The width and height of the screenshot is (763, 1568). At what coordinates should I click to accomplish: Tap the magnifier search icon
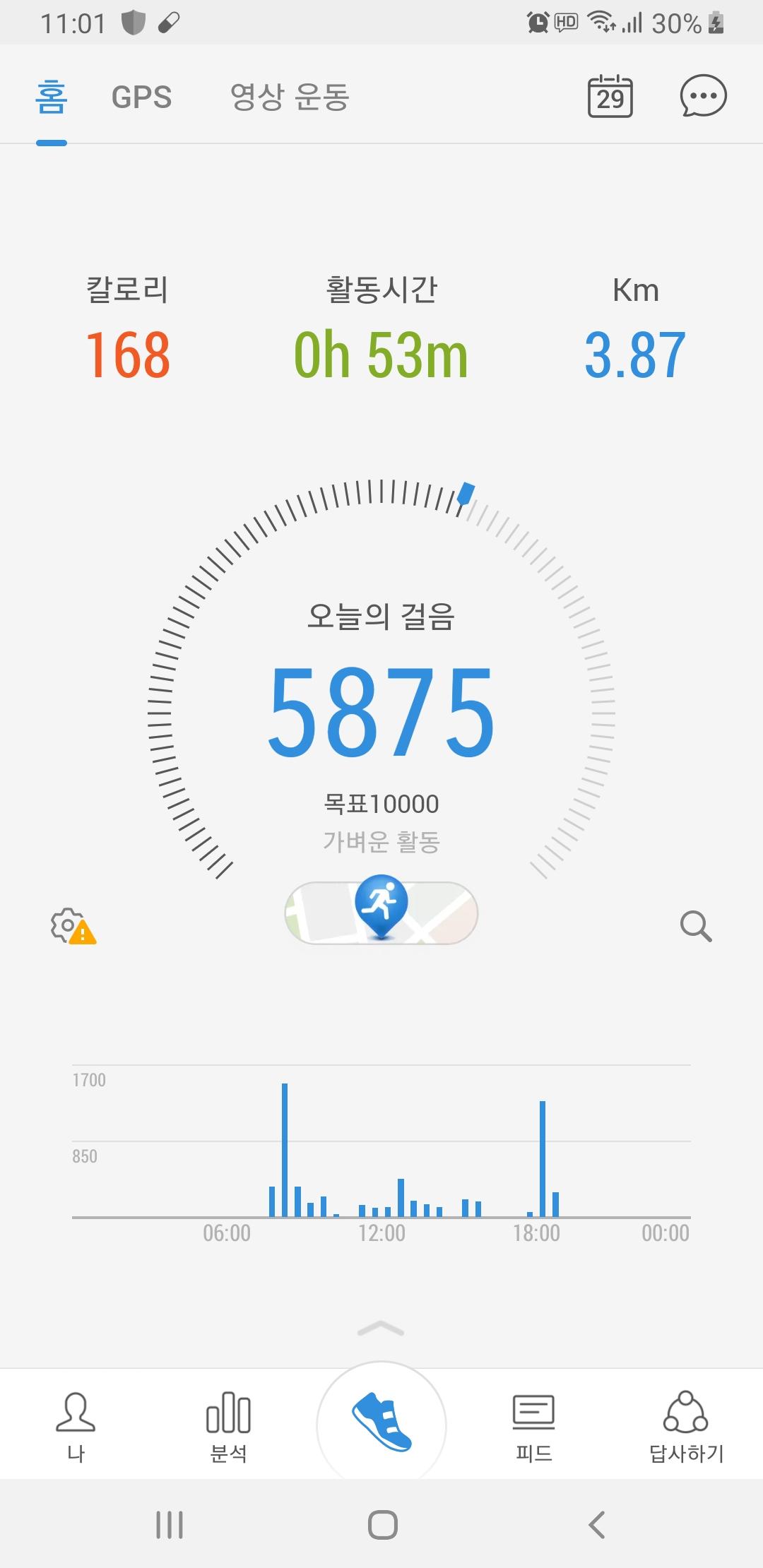pos(695,926)
